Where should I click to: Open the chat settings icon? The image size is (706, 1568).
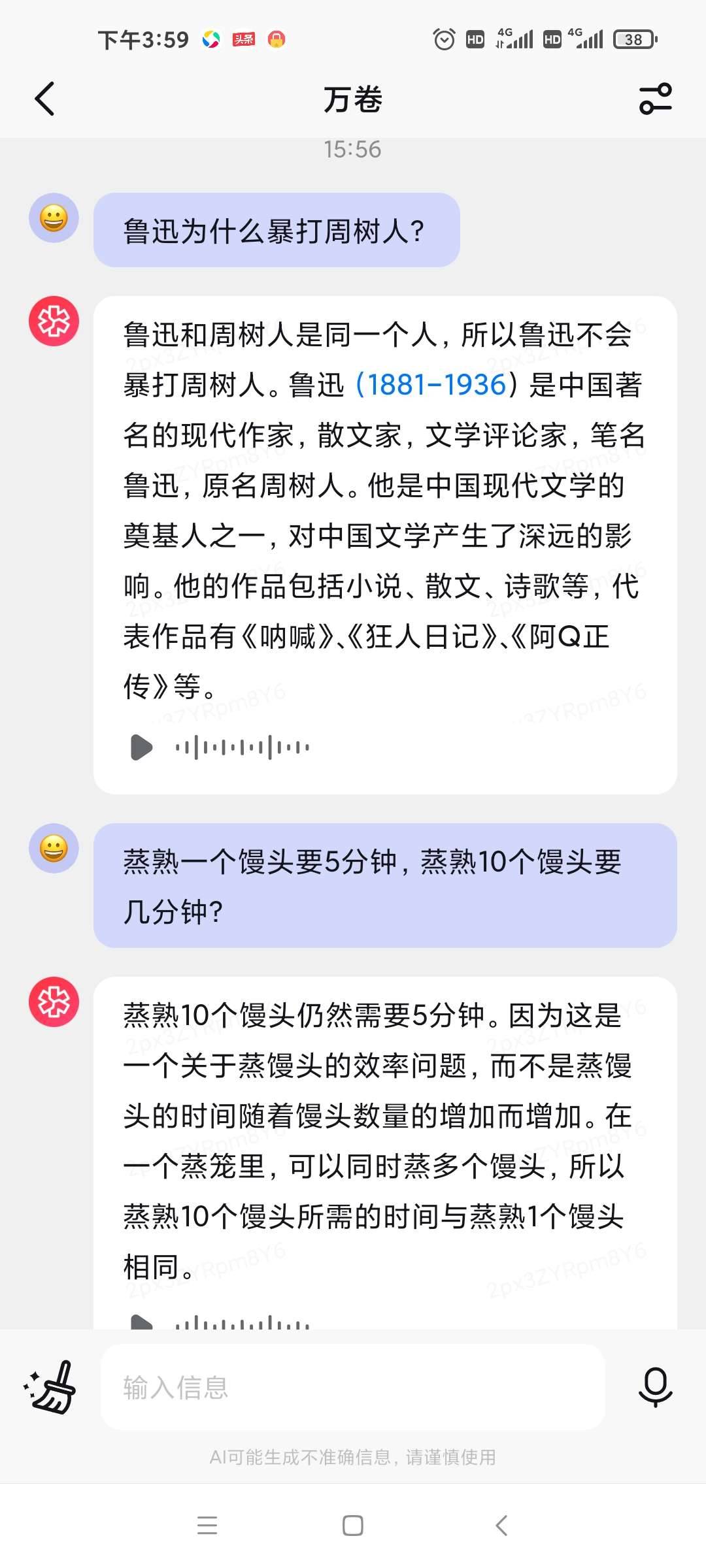pyautogui.click(x=655, y=99)
